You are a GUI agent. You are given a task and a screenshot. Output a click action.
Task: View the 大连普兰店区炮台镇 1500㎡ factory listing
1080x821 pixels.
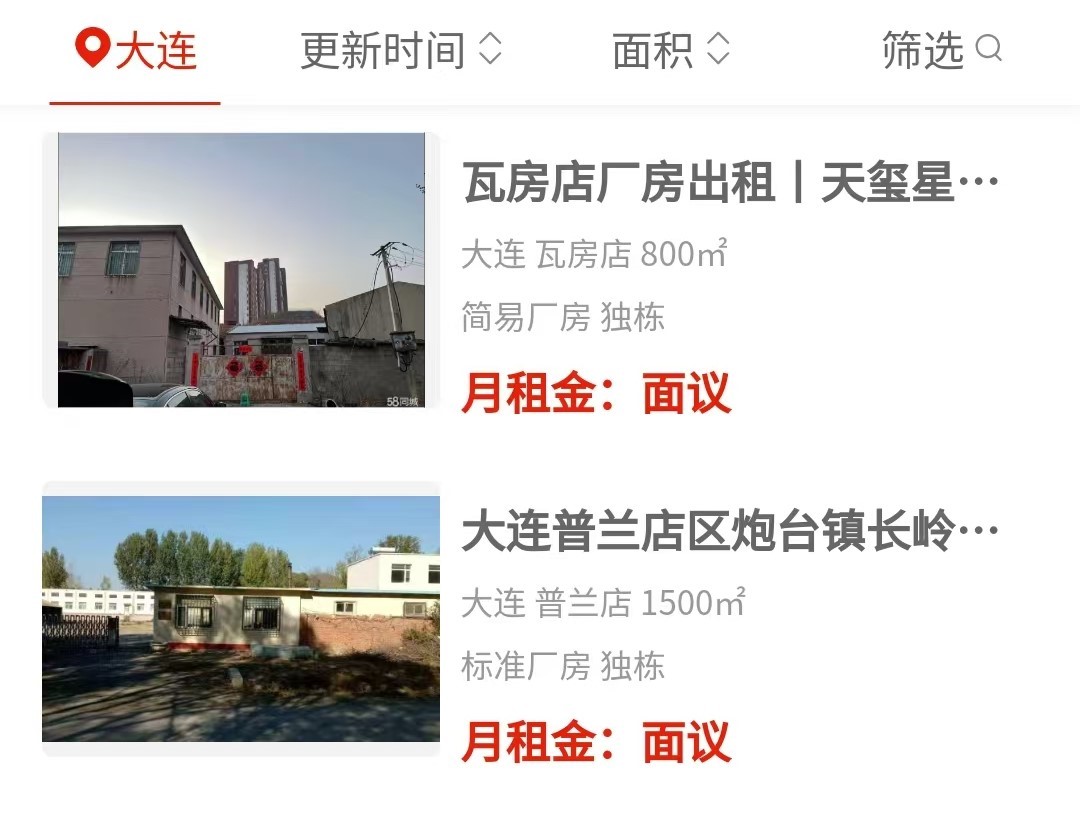(x=730, y=535)
